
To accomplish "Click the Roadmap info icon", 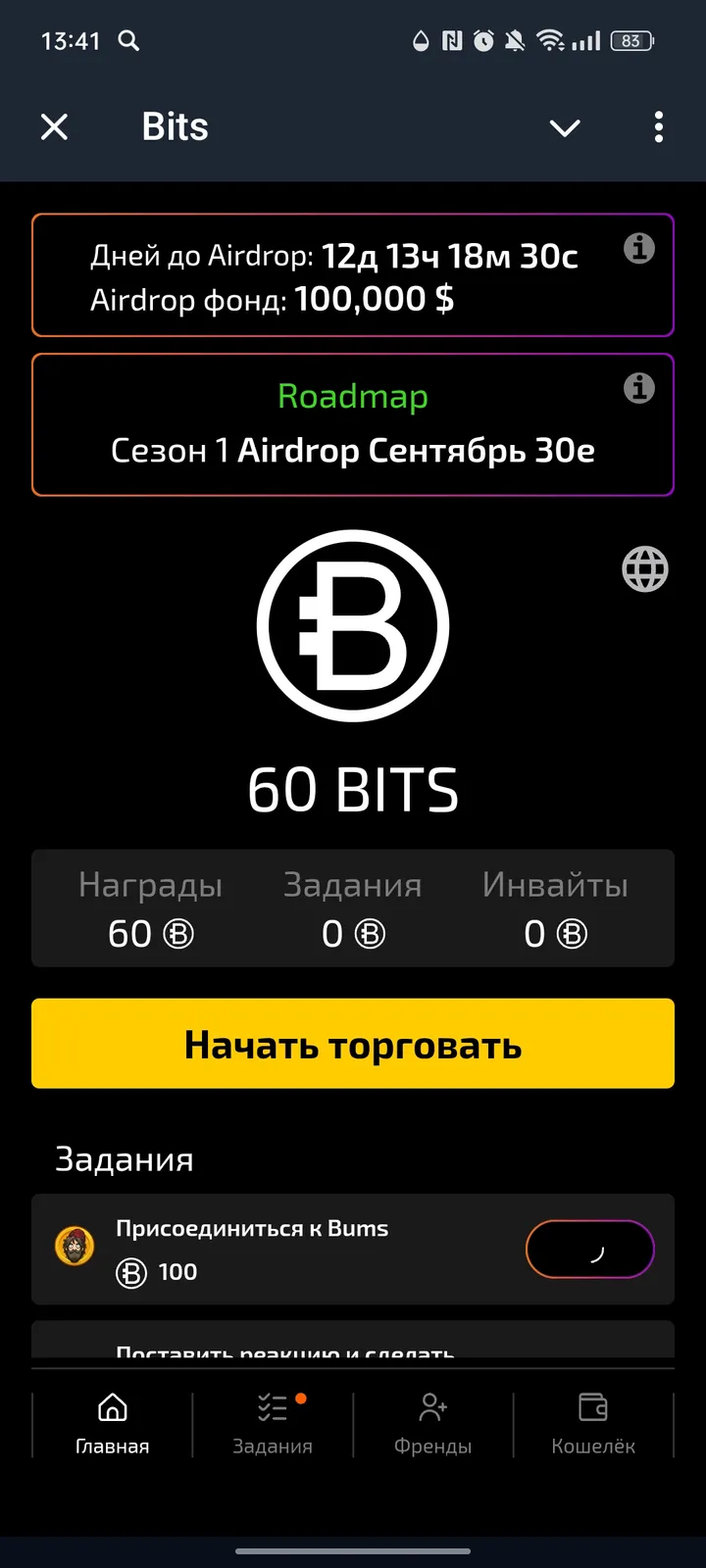I will (639, 388).
